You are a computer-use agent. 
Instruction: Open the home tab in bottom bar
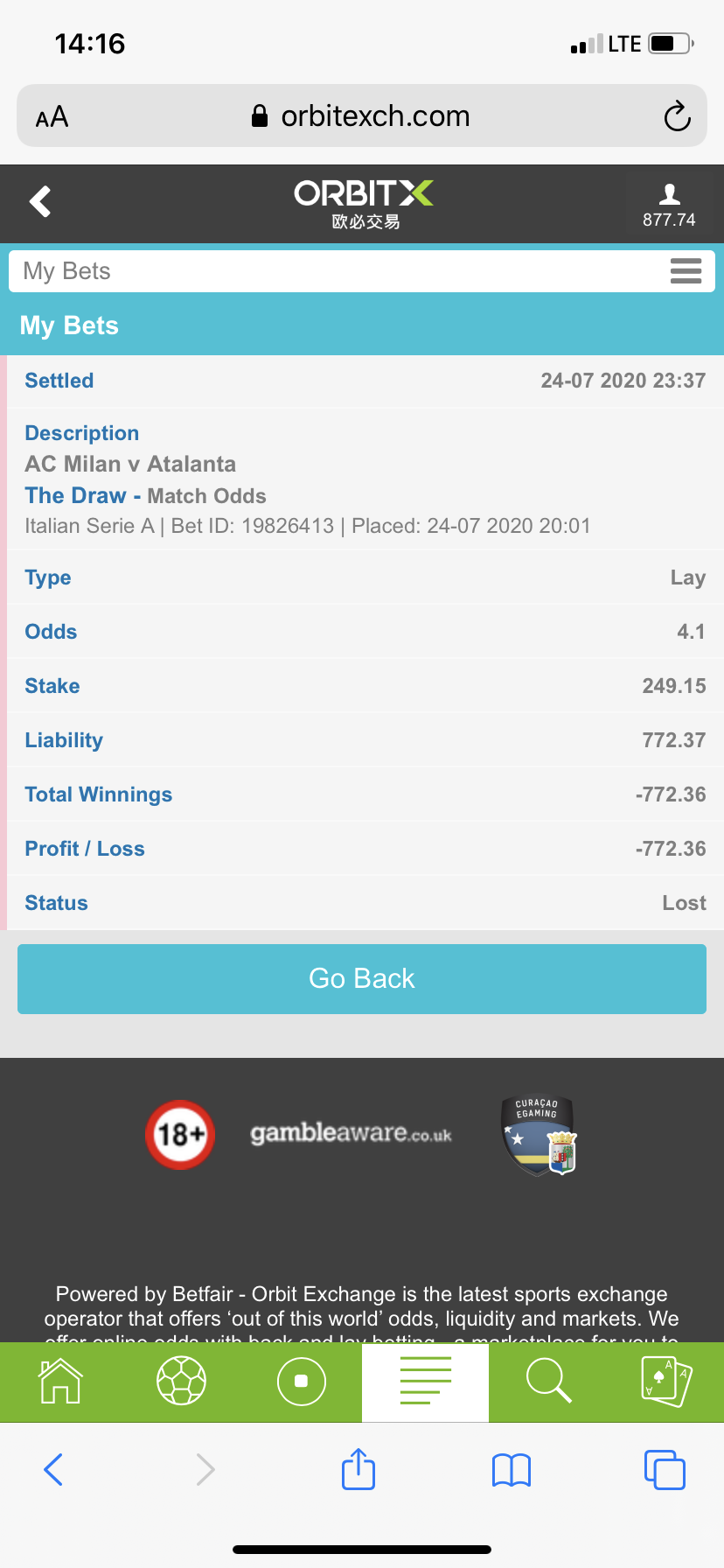(x=60, y=1382)
